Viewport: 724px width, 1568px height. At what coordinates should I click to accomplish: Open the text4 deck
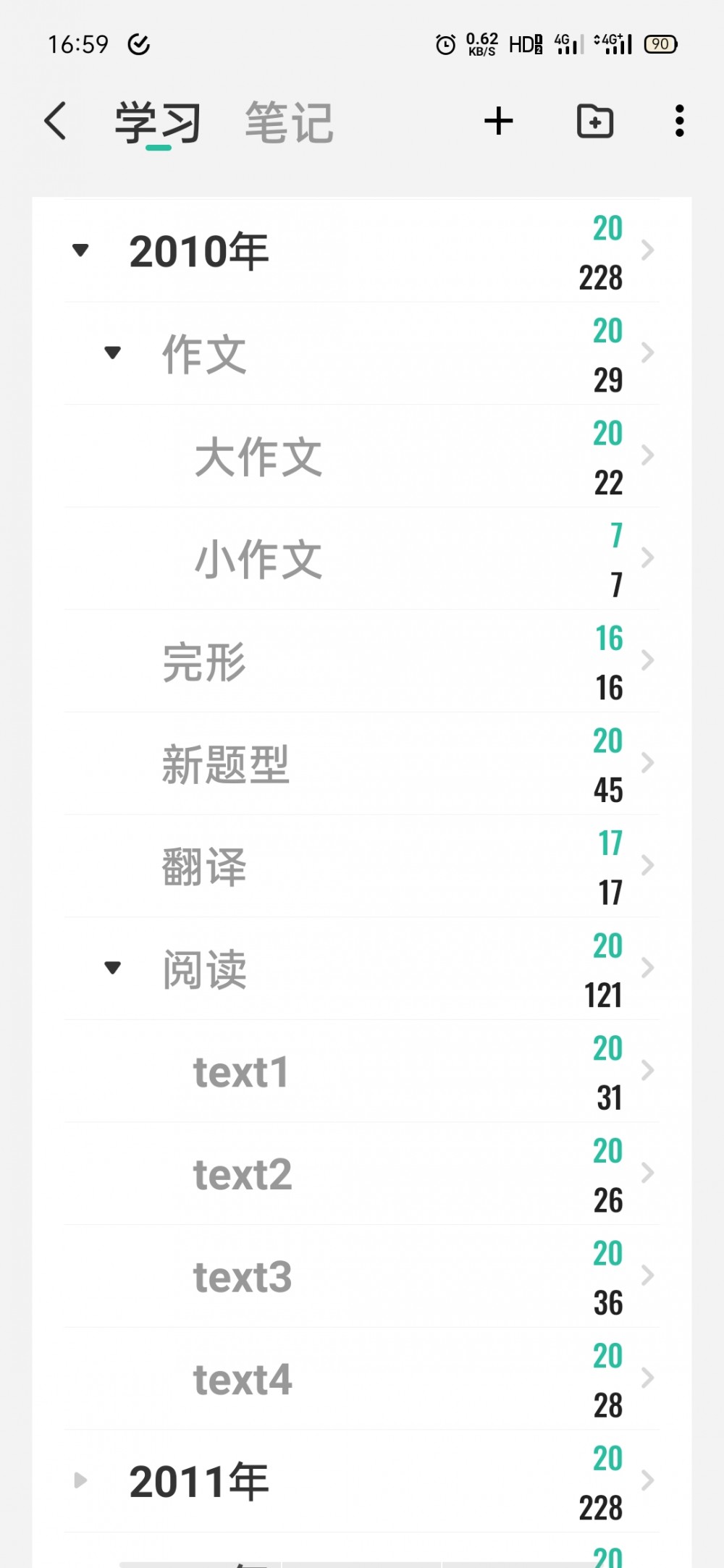pos(362,1379)
